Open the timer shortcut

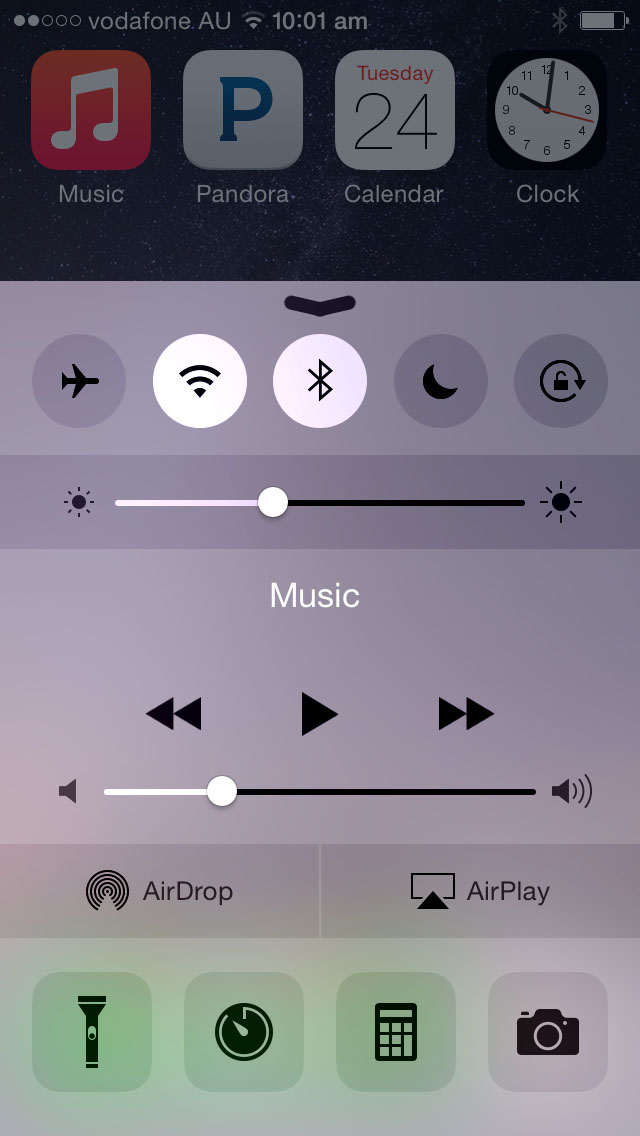pyautogui.click(x=244, y=1031)
